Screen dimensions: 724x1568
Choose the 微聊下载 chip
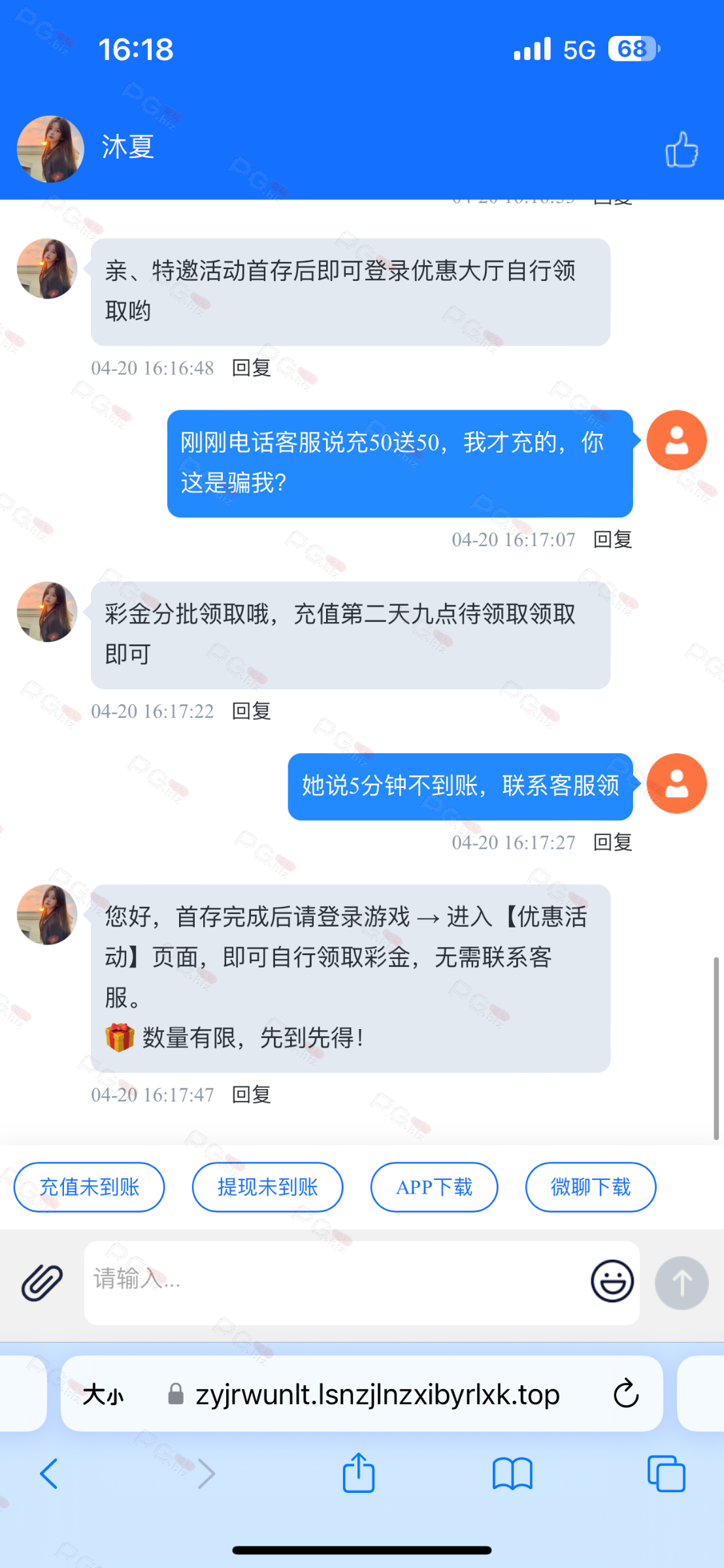[x=591, y=1187]
